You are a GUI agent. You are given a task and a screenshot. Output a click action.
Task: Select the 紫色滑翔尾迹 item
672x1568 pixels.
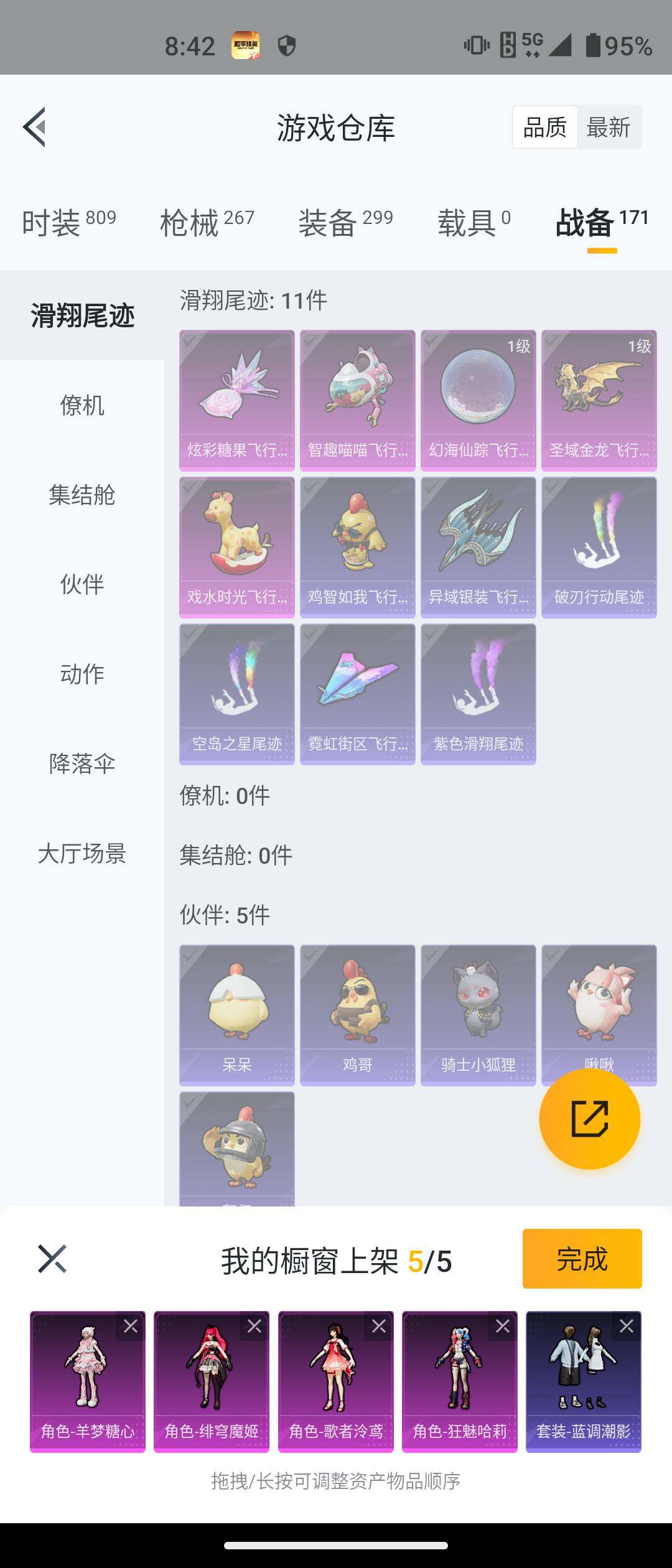478,693
